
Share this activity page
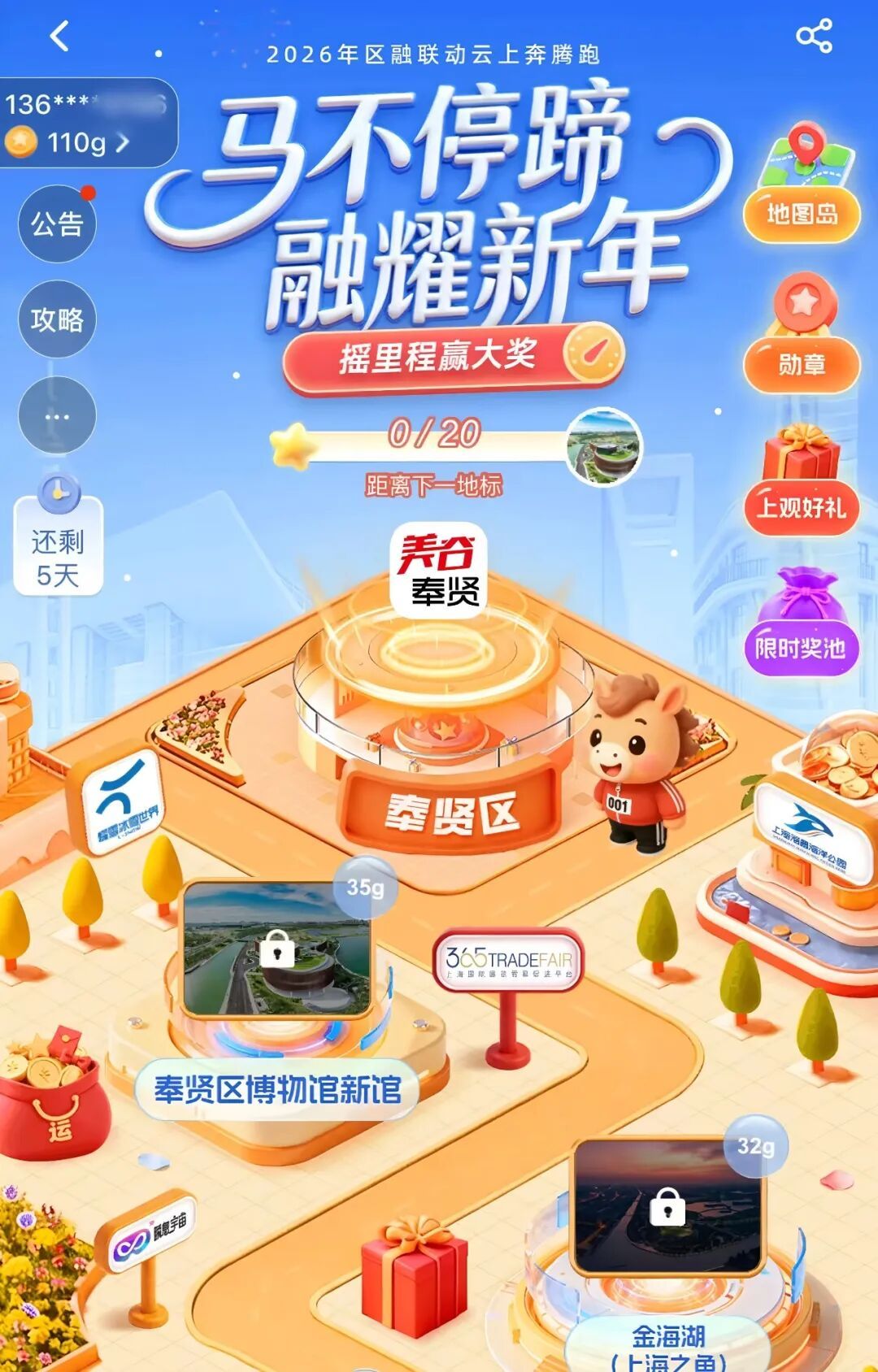814,37
